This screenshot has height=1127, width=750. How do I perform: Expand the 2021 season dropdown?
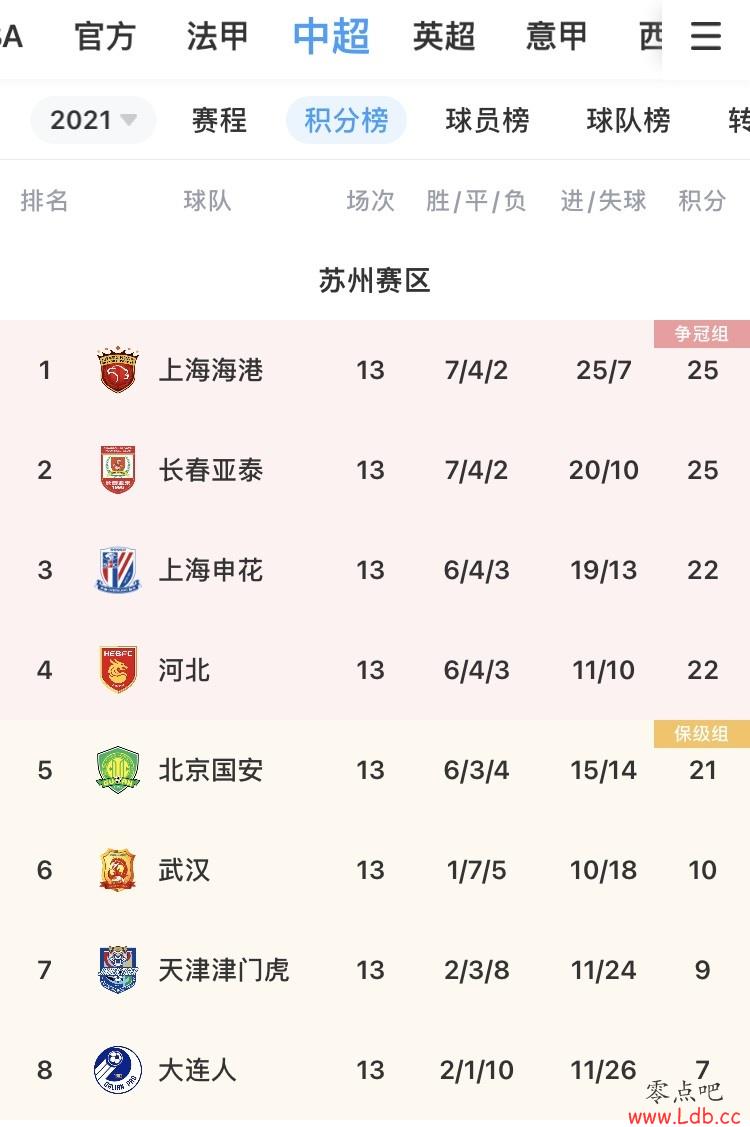click(x=93, y=120)
